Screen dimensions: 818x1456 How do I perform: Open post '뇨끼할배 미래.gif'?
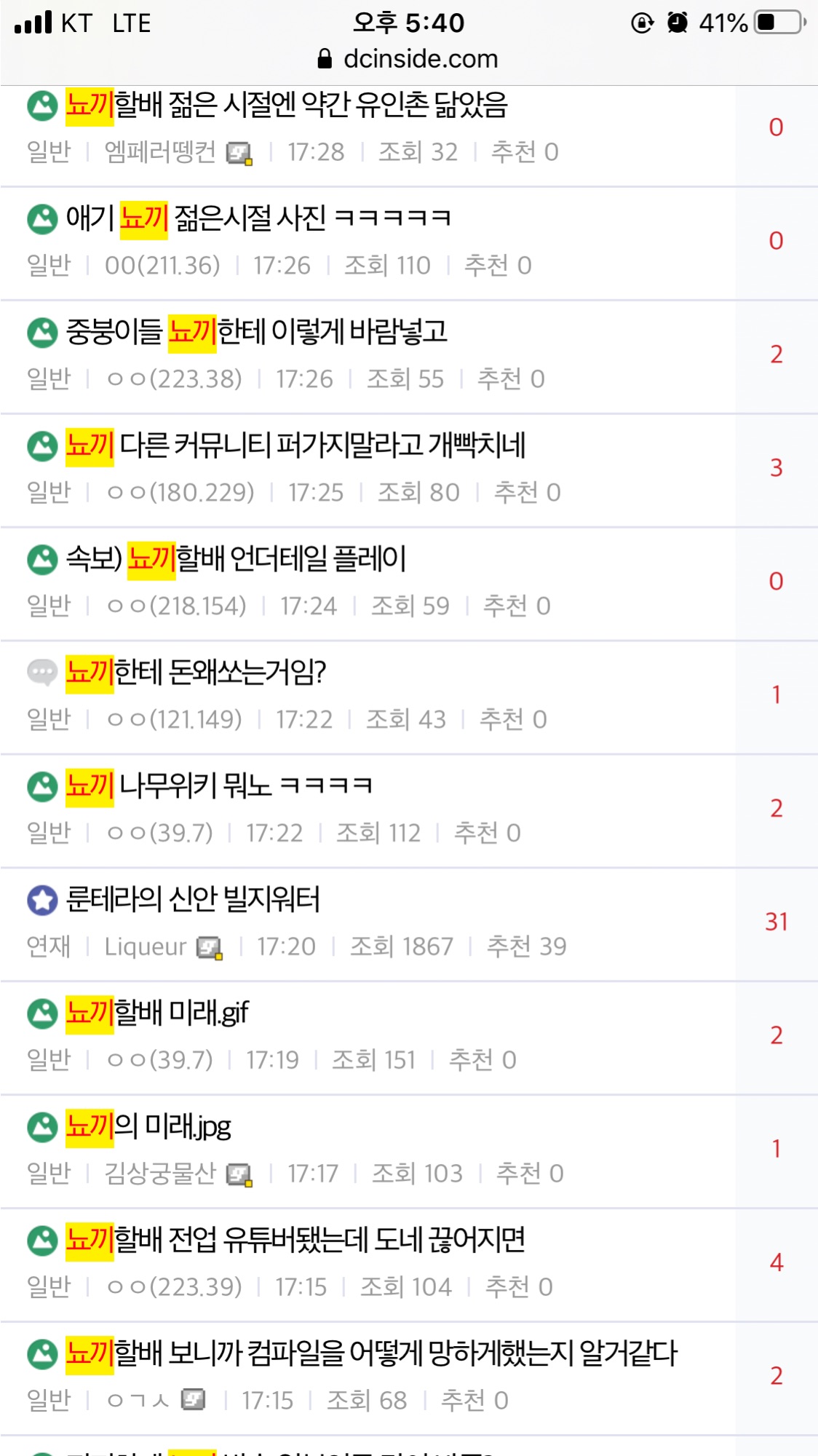156,1013
